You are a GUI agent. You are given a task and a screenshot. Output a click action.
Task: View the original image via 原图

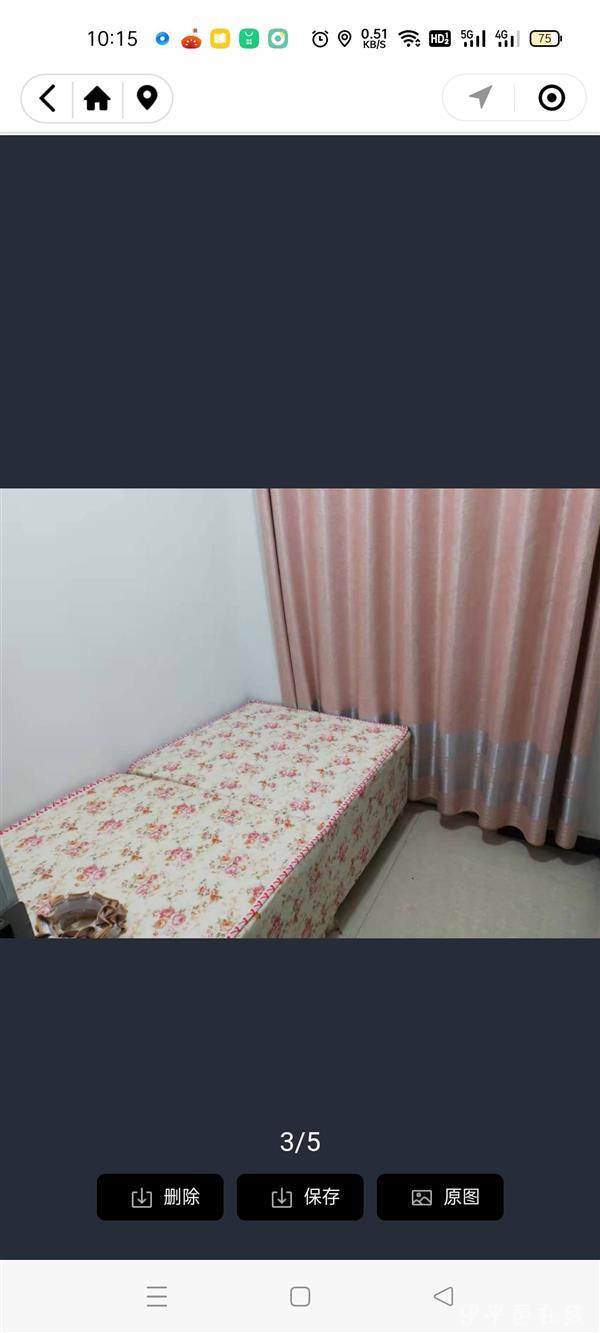pyautogui.click(x=440, y=1197)
